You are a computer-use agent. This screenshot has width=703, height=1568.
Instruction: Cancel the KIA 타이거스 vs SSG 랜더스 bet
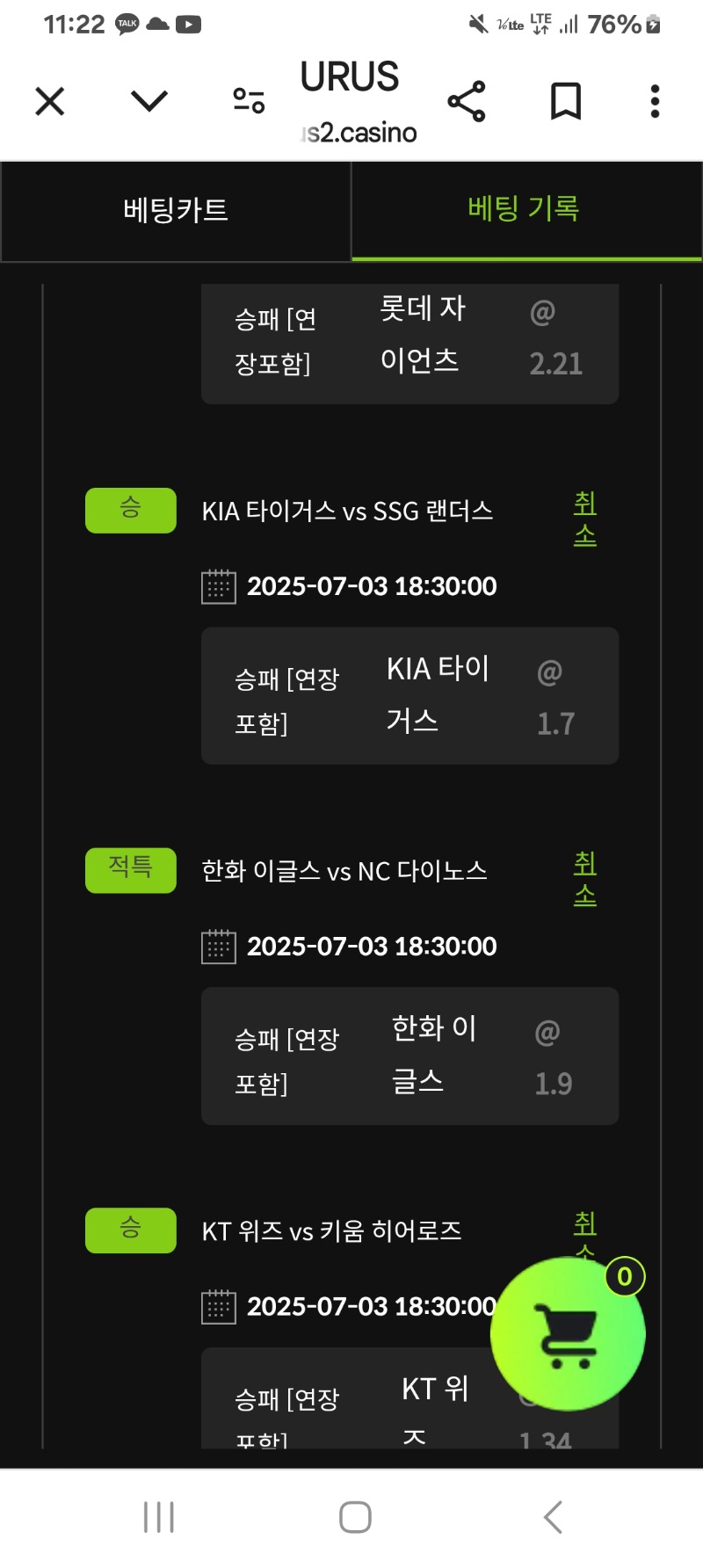click(585, 519)
